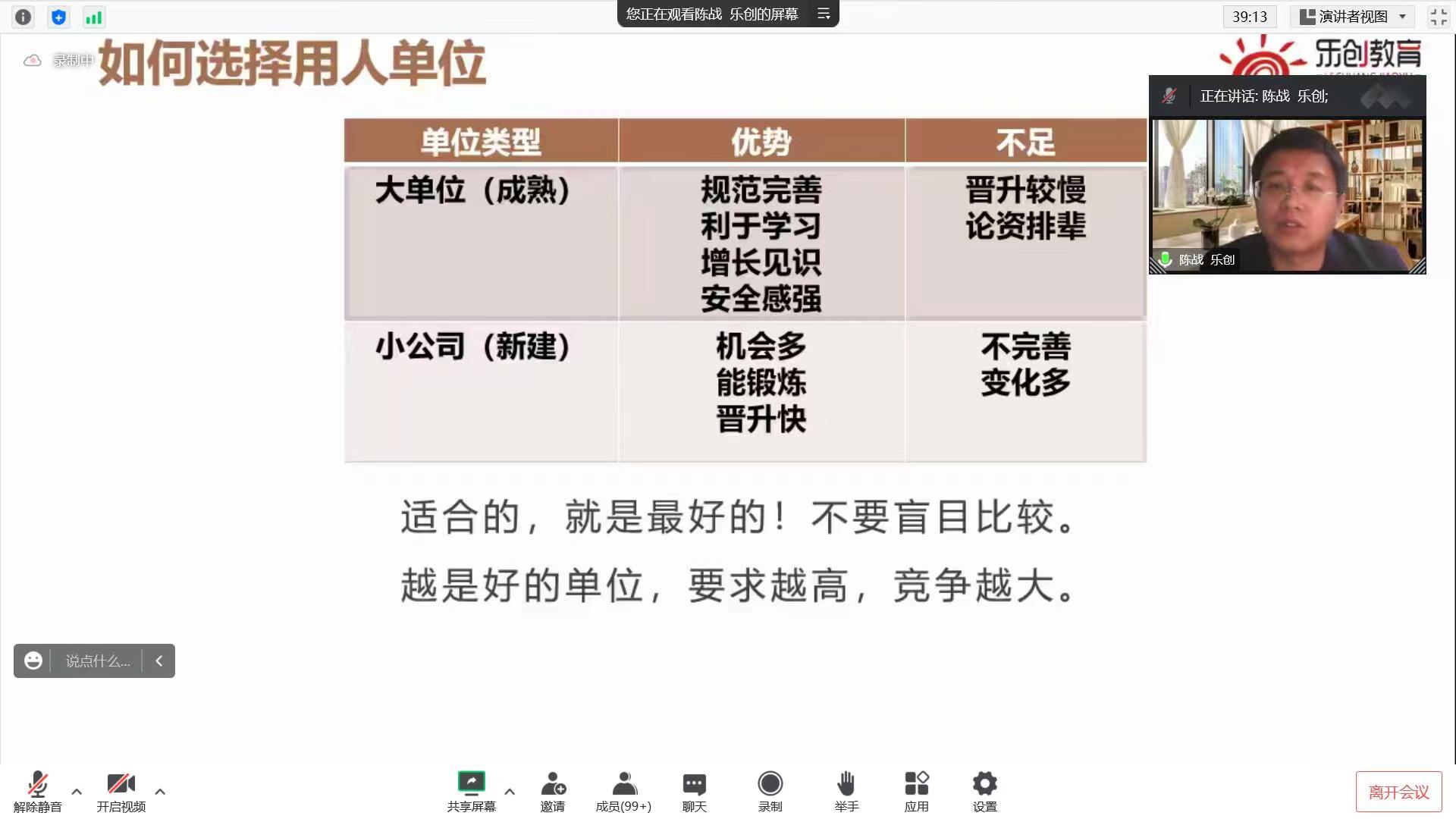Screen dimensions: 1456x819
Task: Unmute microphone via 解除静音
Action: pos(37,791)
